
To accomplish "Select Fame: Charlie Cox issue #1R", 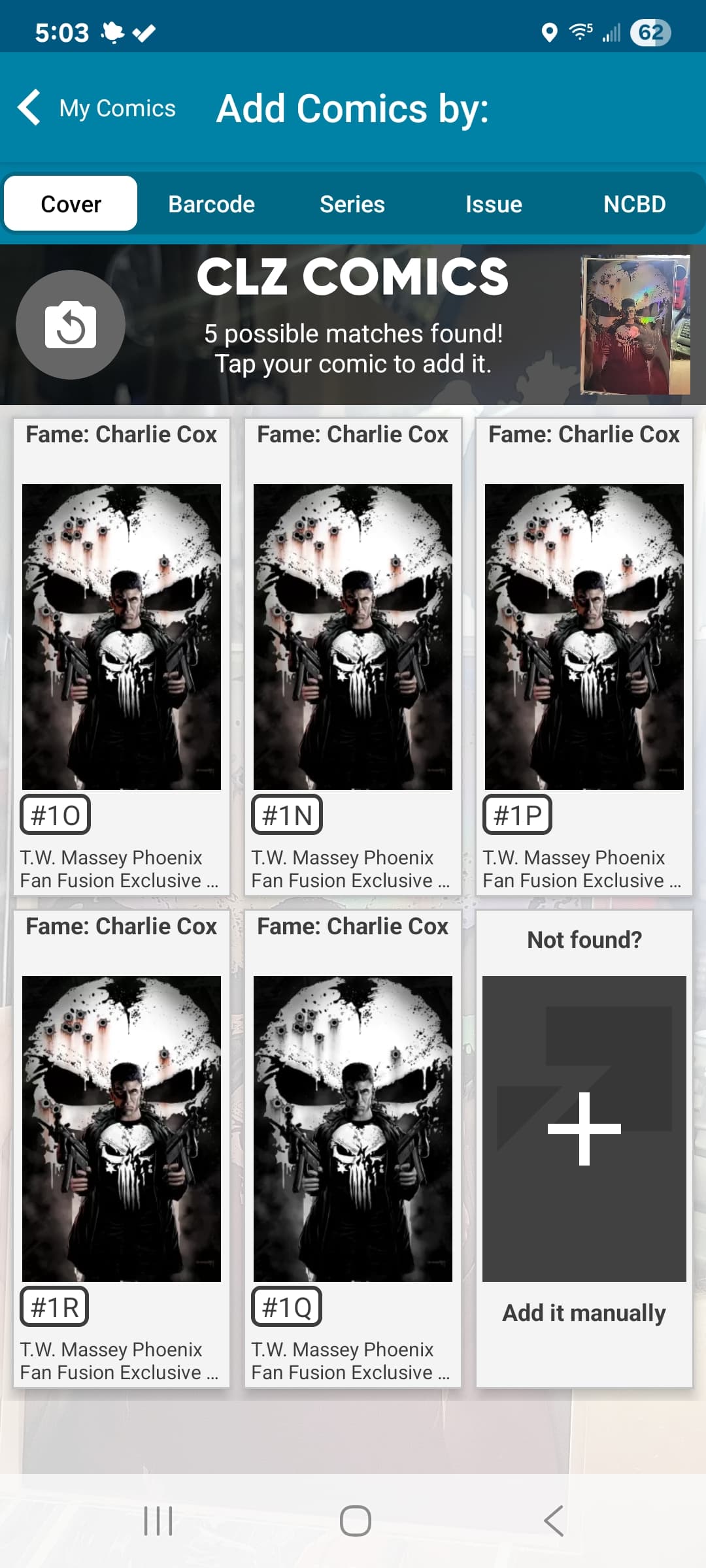I will point(122,1149).
